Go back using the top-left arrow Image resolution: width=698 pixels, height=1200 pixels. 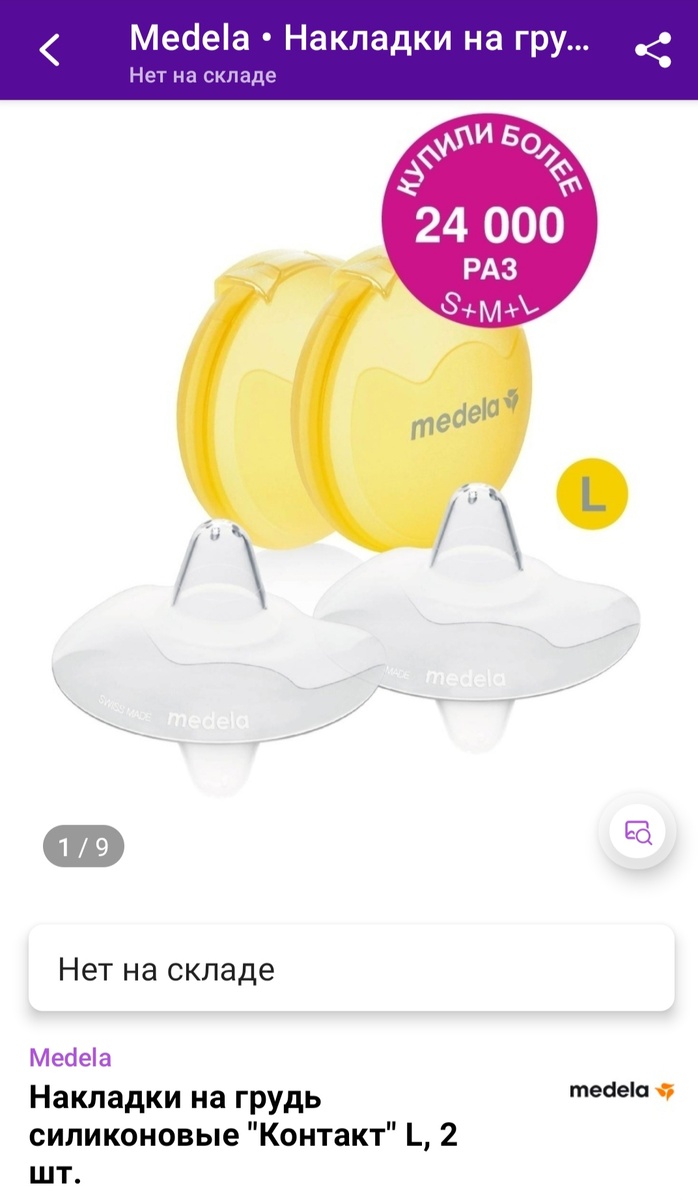pos(50,50)
